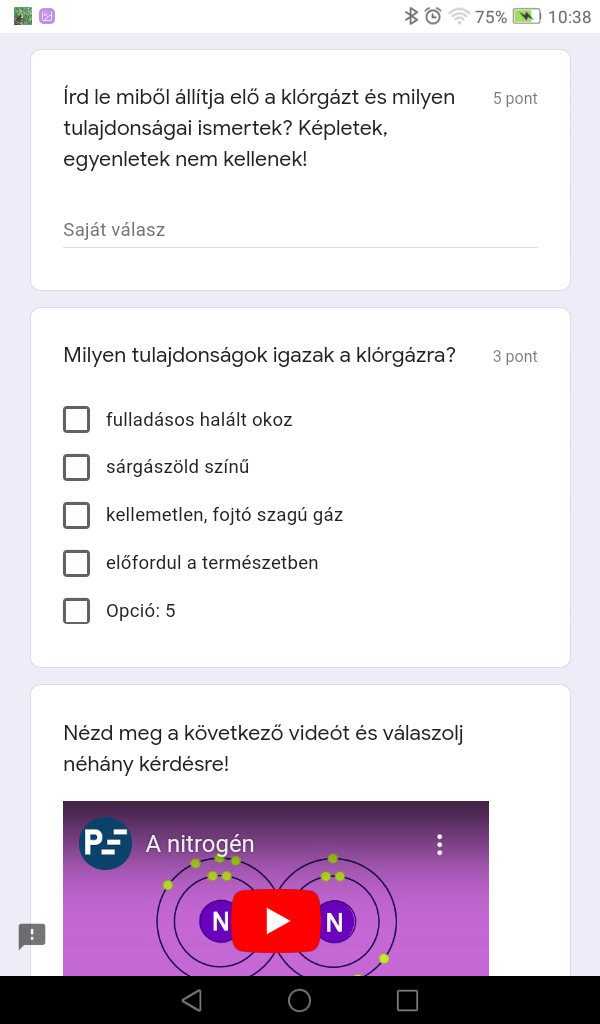
Task: Mark 'előfordul a természetben' as true
Action: pos(77,563)
